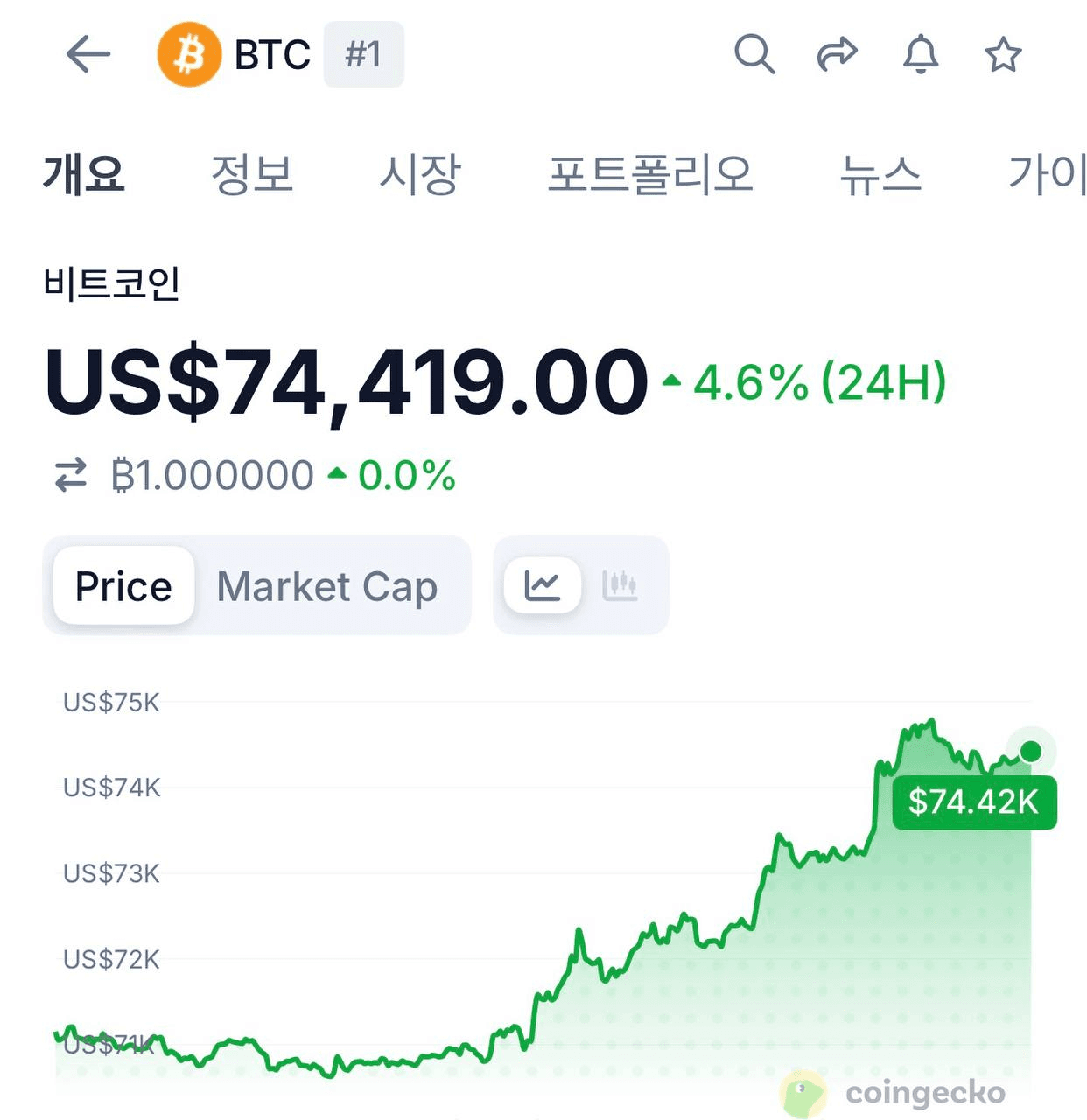The width and height of the screenshot is (1087, 1120).
Task: Open the 뉴스 tab
Action: tap(880, 173)
